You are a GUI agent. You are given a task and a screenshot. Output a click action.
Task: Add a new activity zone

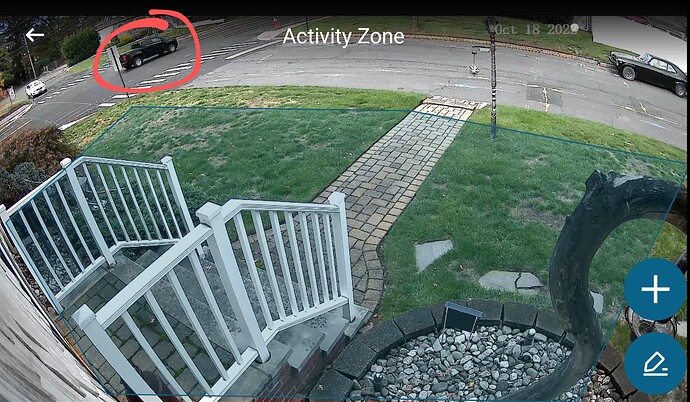tap(655, 290)
